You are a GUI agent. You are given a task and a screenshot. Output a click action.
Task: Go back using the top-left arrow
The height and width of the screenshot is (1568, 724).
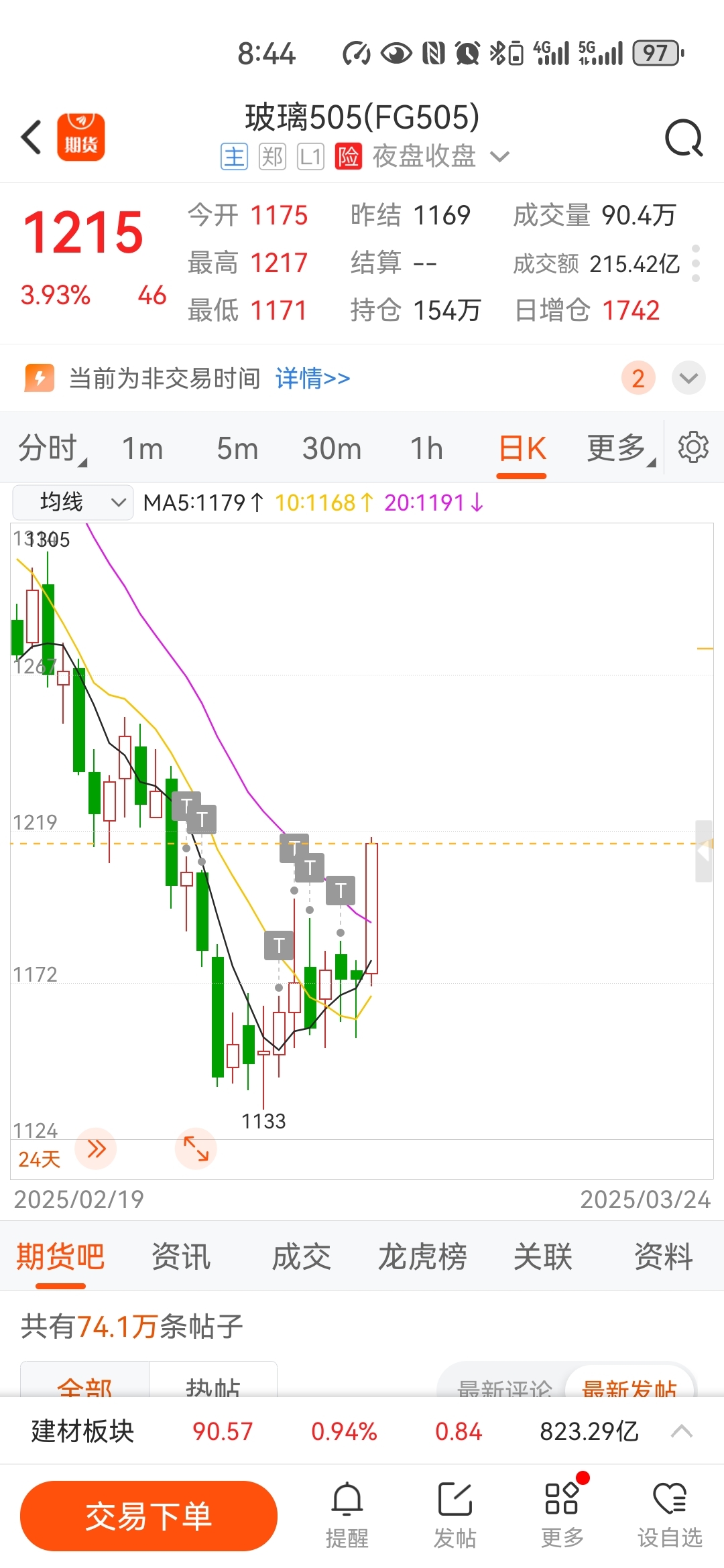coord(32,137)
